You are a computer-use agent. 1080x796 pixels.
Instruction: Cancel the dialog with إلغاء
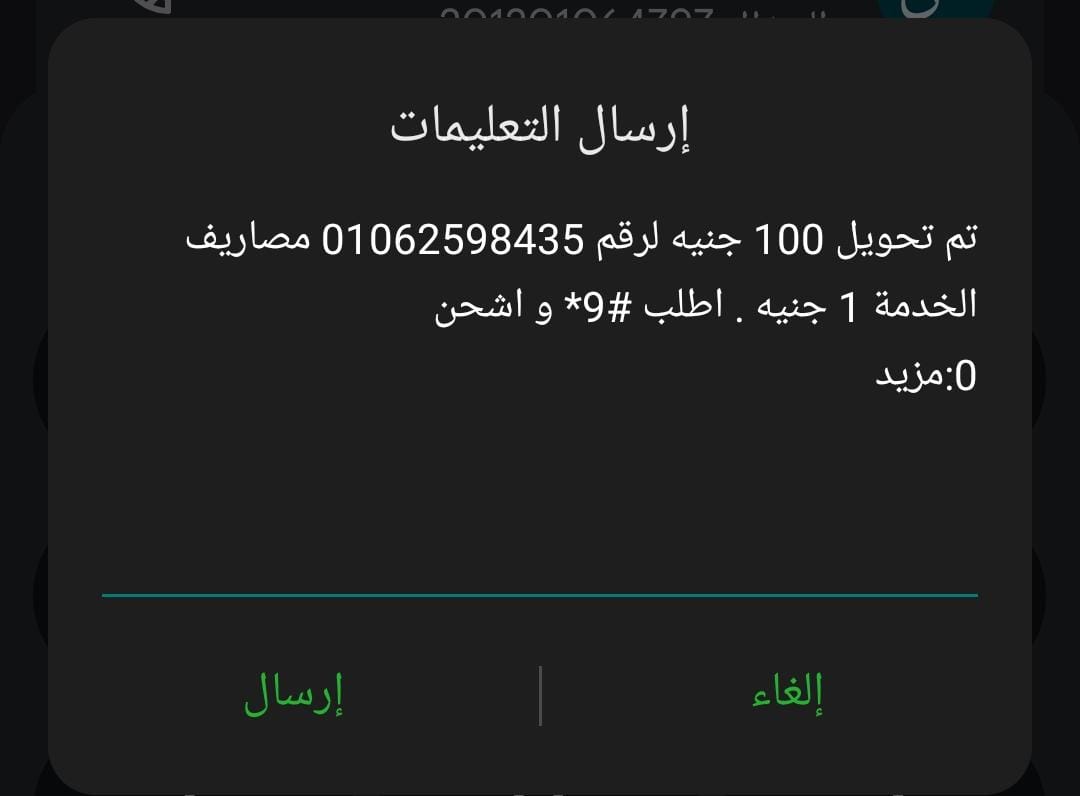[x=787, y=695]
